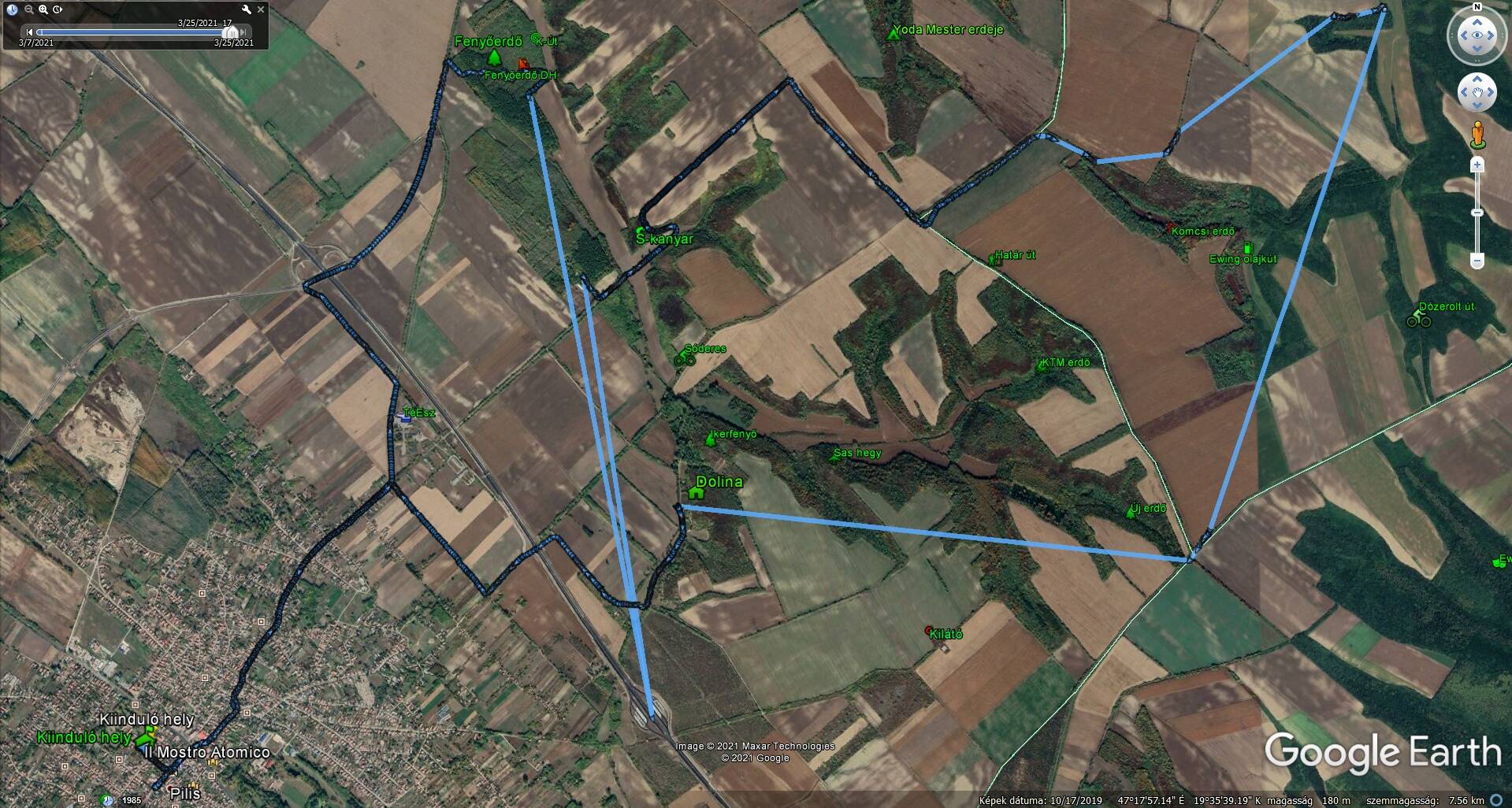Zoom out with the minus button

point(1477,261)
